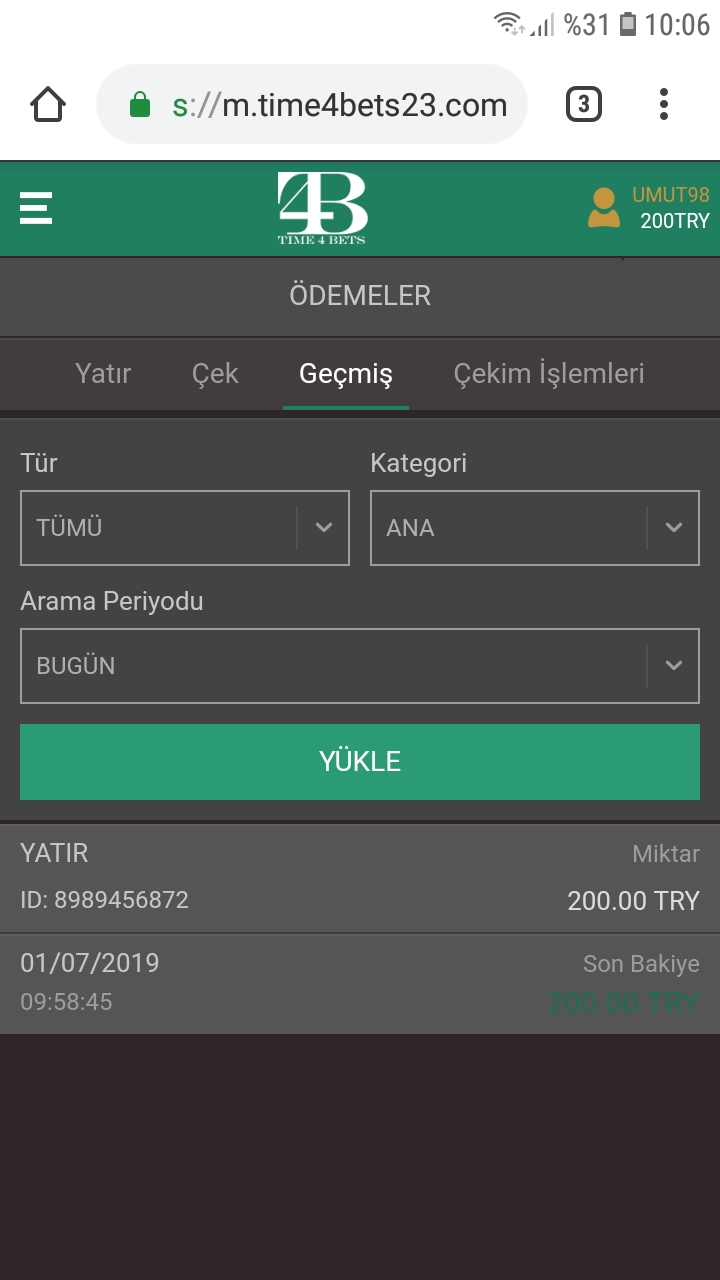Expand the Kategori dropdown showing ANA
Screen dimensions: 720x1280
pyautogui.click(x=535, y=528)
